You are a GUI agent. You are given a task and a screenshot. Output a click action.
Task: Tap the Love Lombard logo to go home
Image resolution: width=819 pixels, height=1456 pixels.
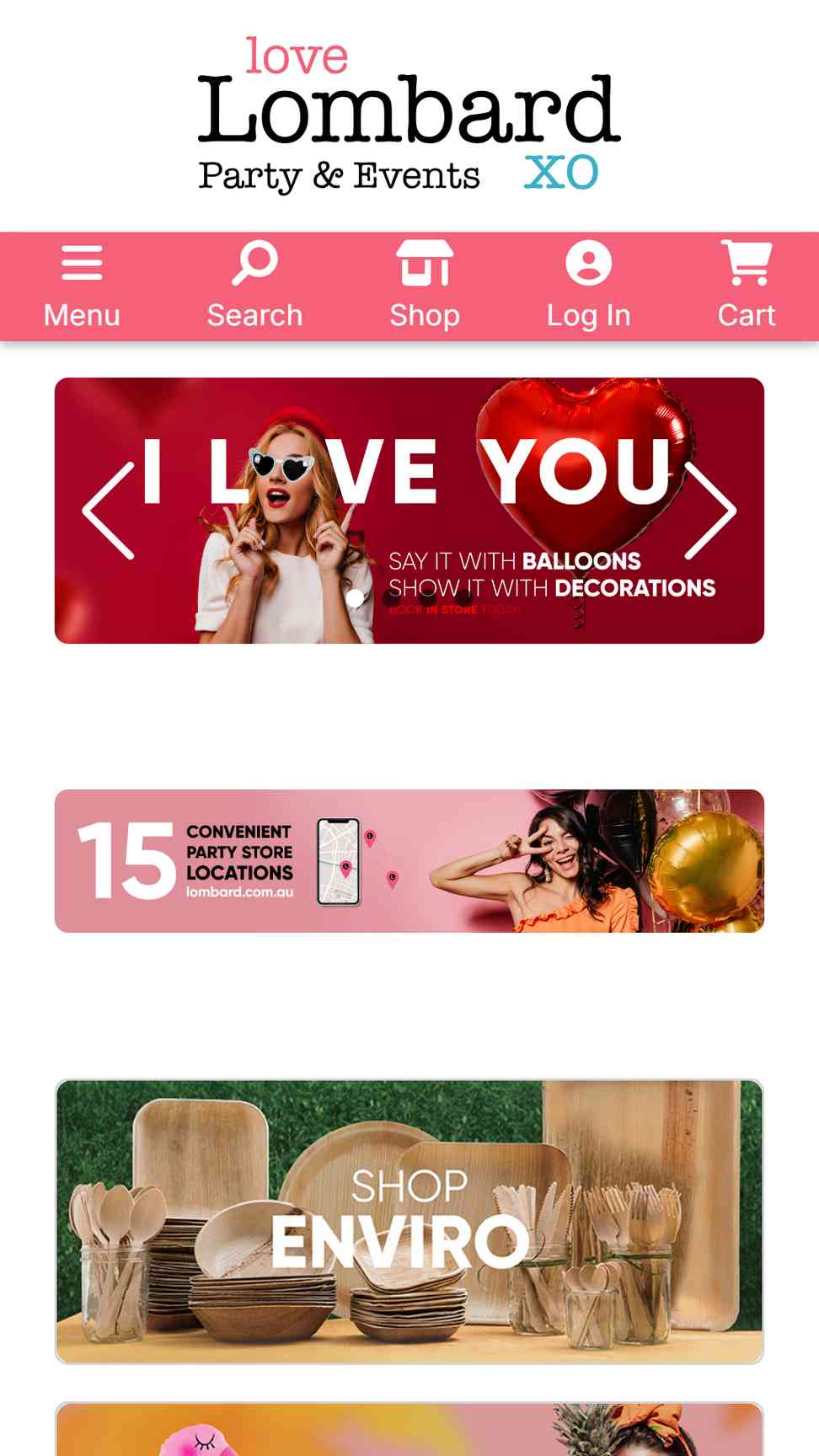point(409,115)
